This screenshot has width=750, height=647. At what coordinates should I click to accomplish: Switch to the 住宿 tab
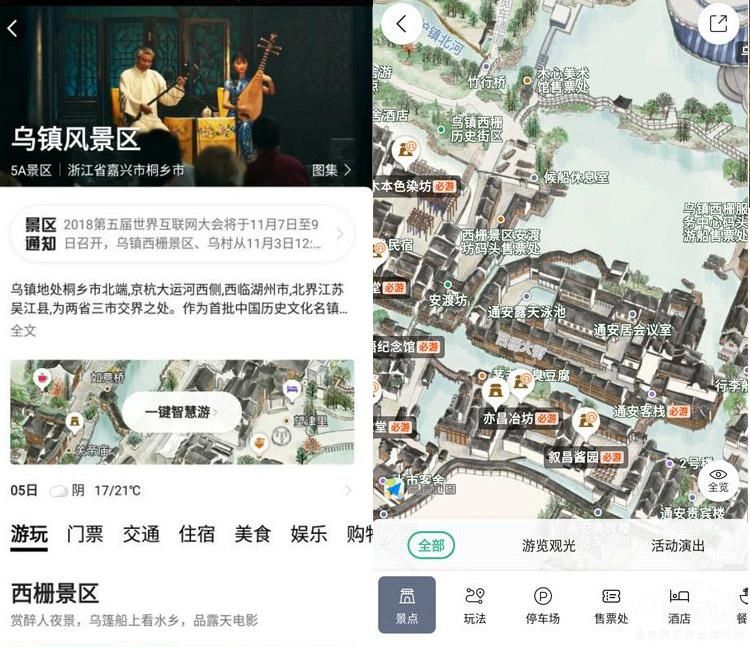click(197, 534)
